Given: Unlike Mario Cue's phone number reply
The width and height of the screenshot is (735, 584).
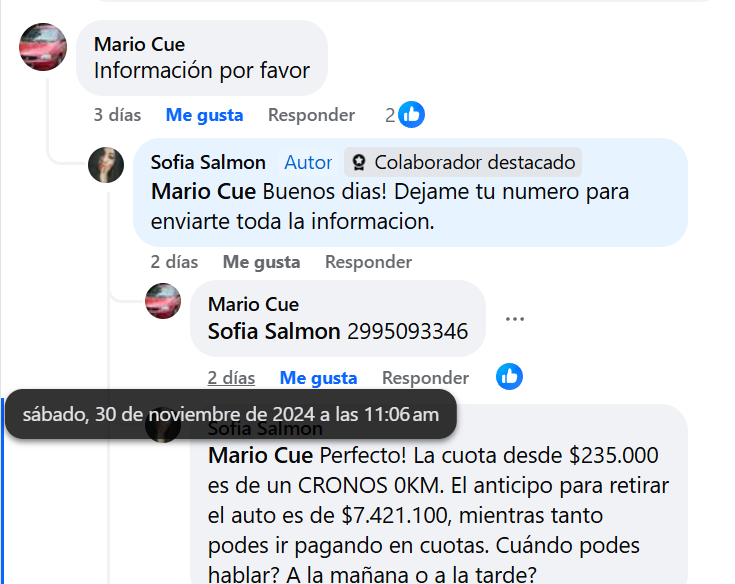Looking at the screenshot, I should [318, 378].
